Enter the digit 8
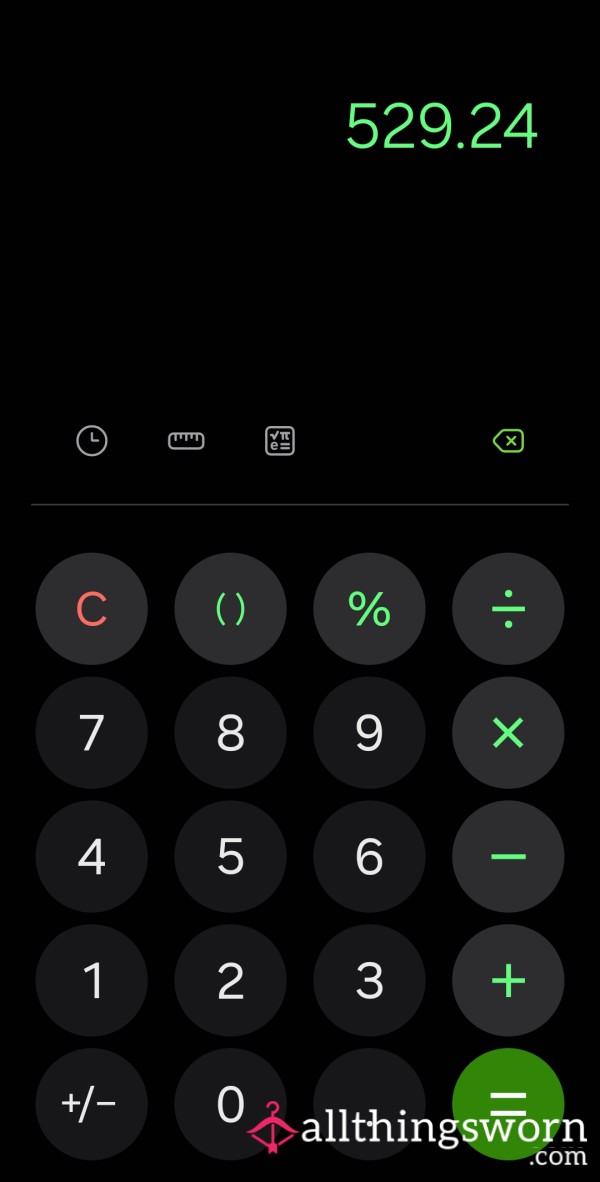 point(231,733)
